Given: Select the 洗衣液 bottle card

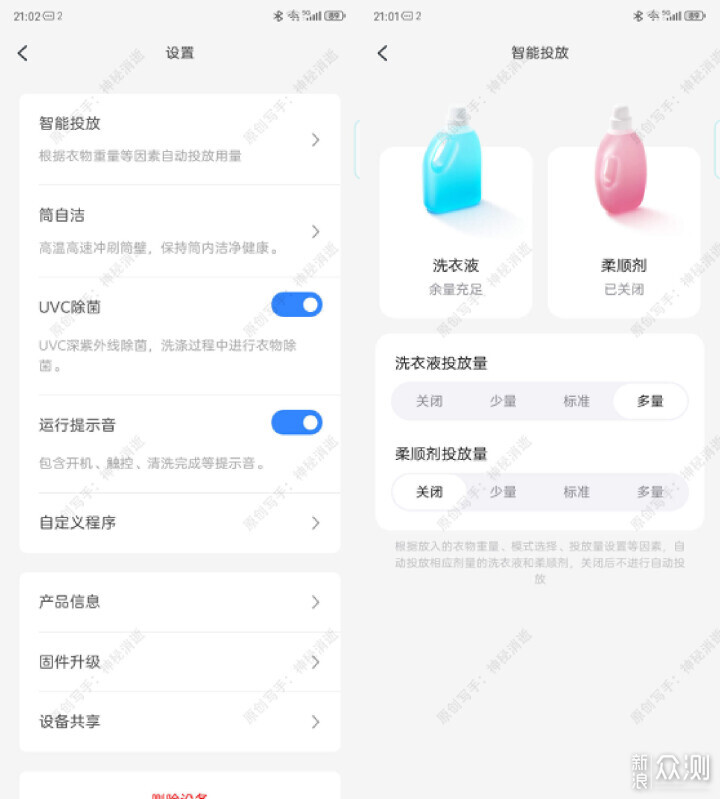Looking at the screenshot, I should point(455,232).
